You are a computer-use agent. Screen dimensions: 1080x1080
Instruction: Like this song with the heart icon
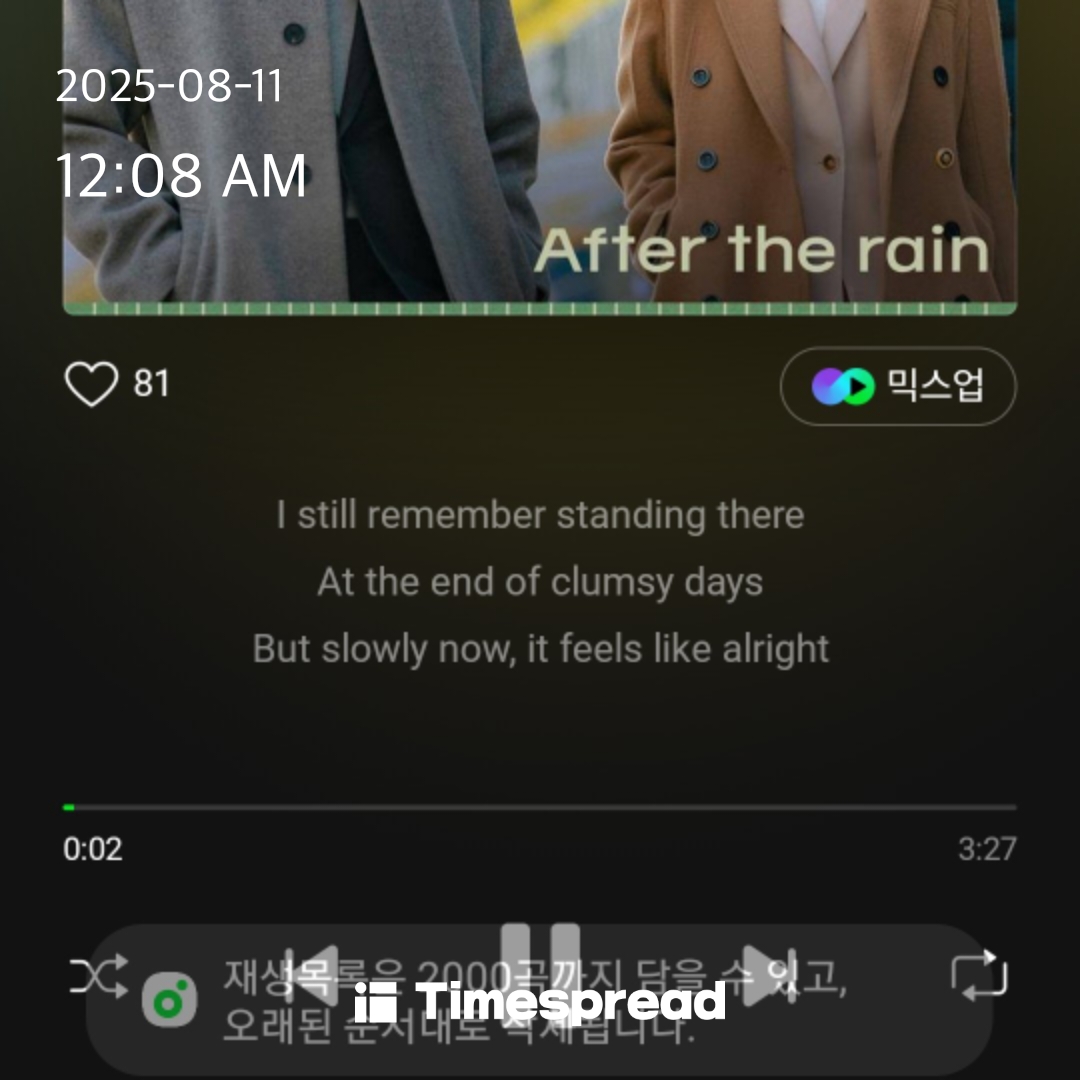(91, 384)
